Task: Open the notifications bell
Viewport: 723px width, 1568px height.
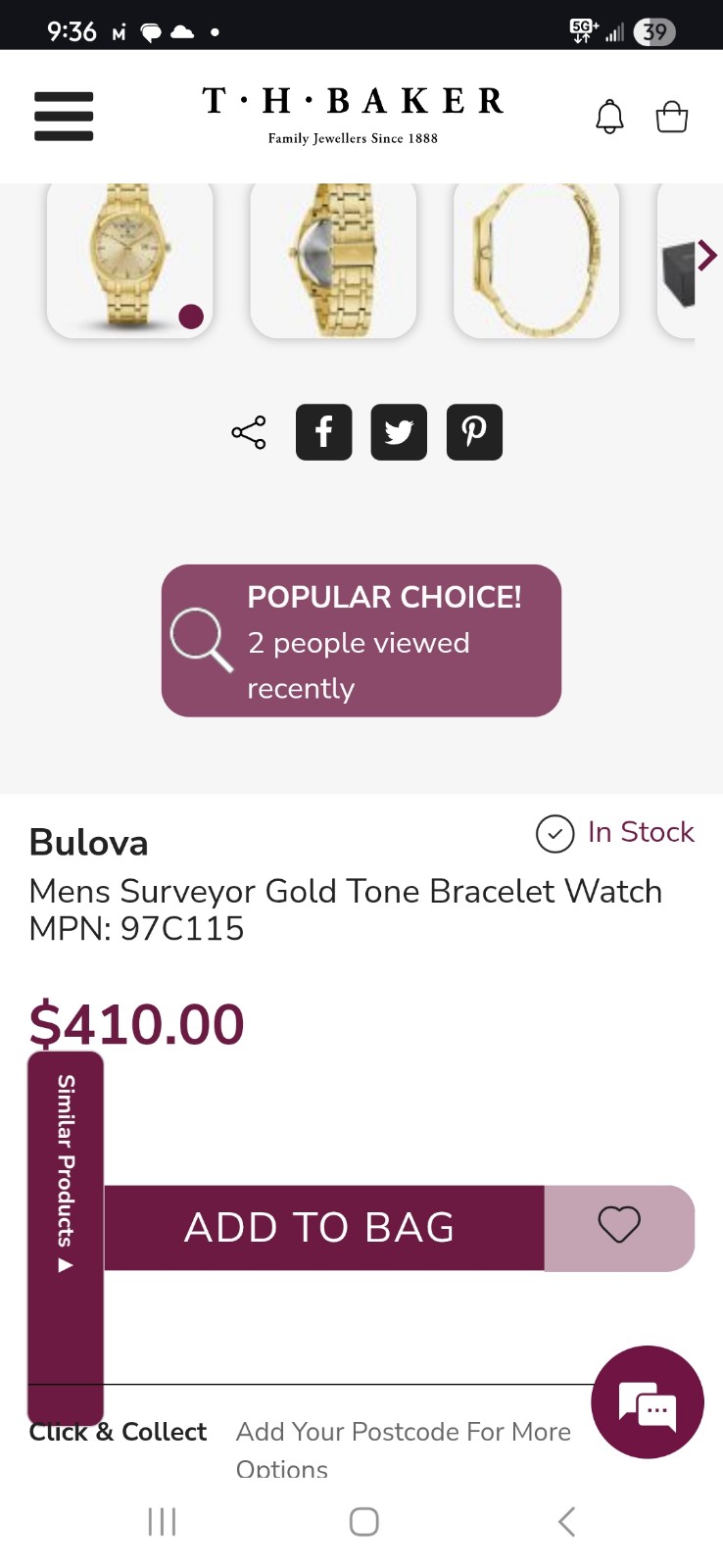Action: pos(609,117)
